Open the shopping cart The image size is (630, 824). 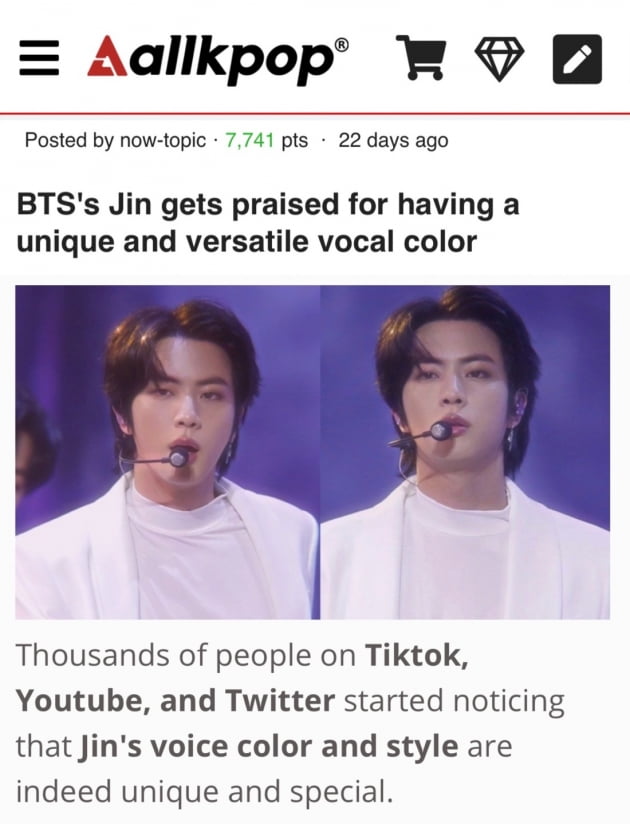click(419, 58)
